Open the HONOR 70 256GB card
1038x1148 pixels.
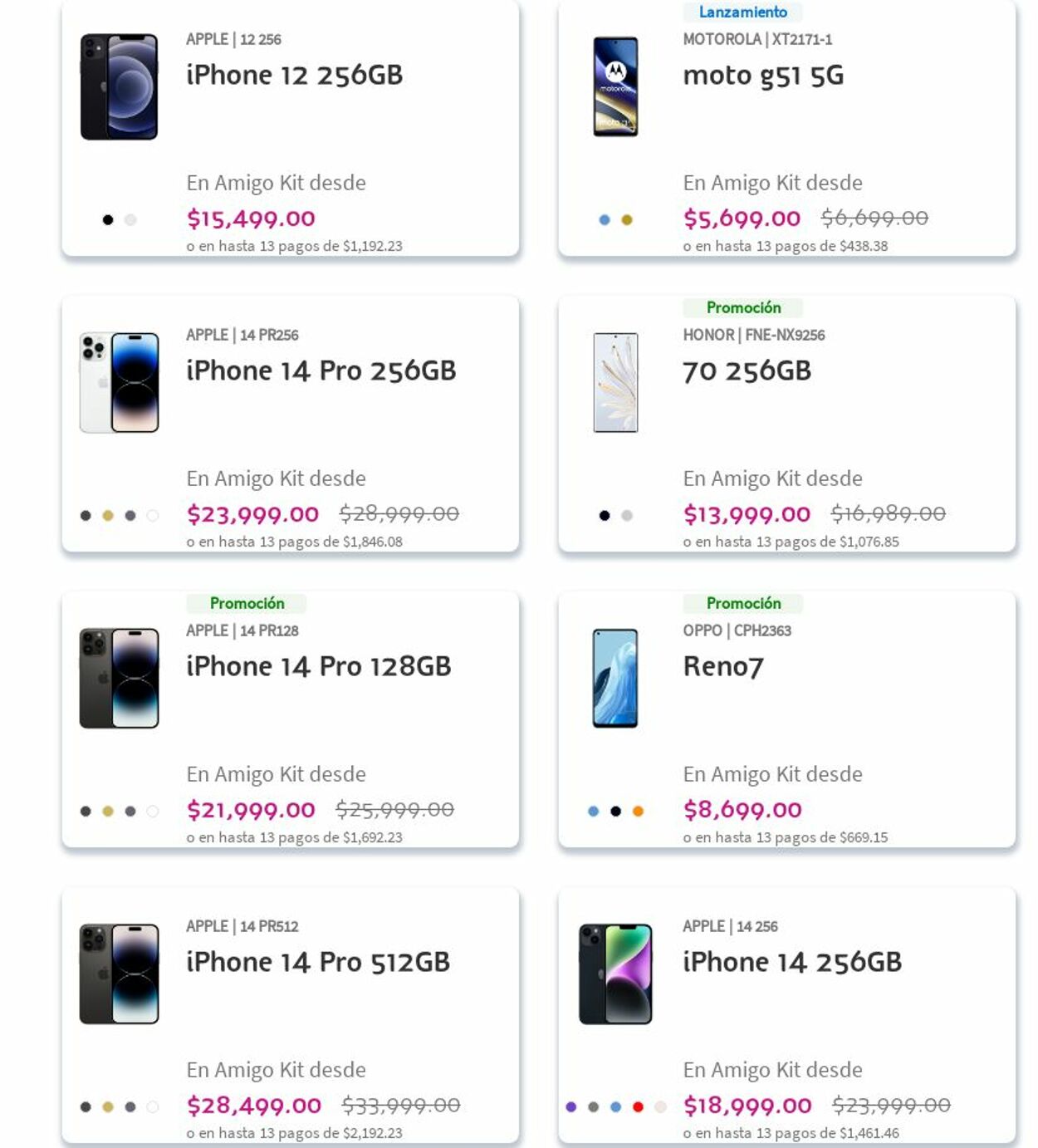[747, 371]
